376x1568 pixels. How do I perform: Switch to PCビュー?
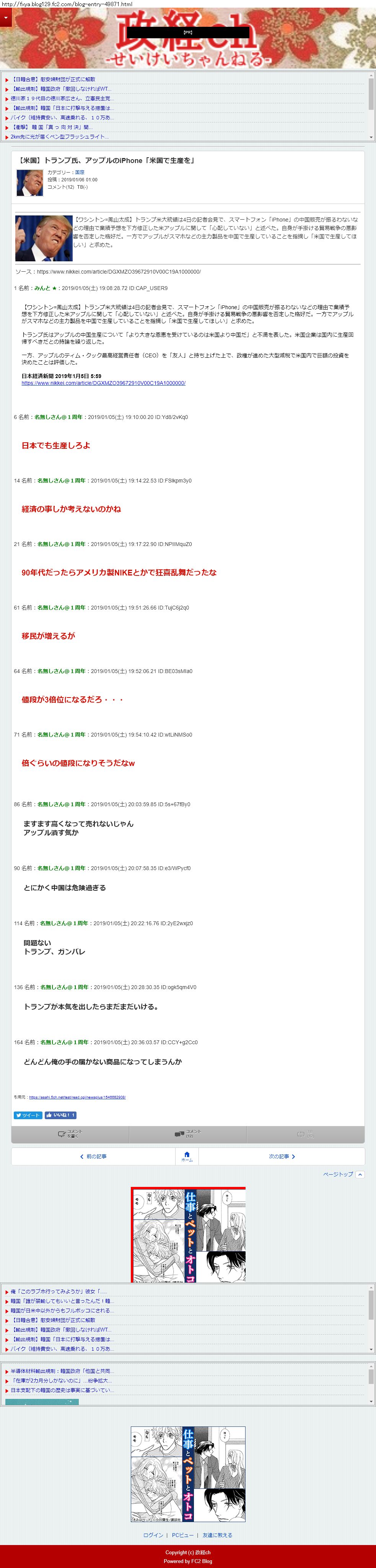[182, 1535]
